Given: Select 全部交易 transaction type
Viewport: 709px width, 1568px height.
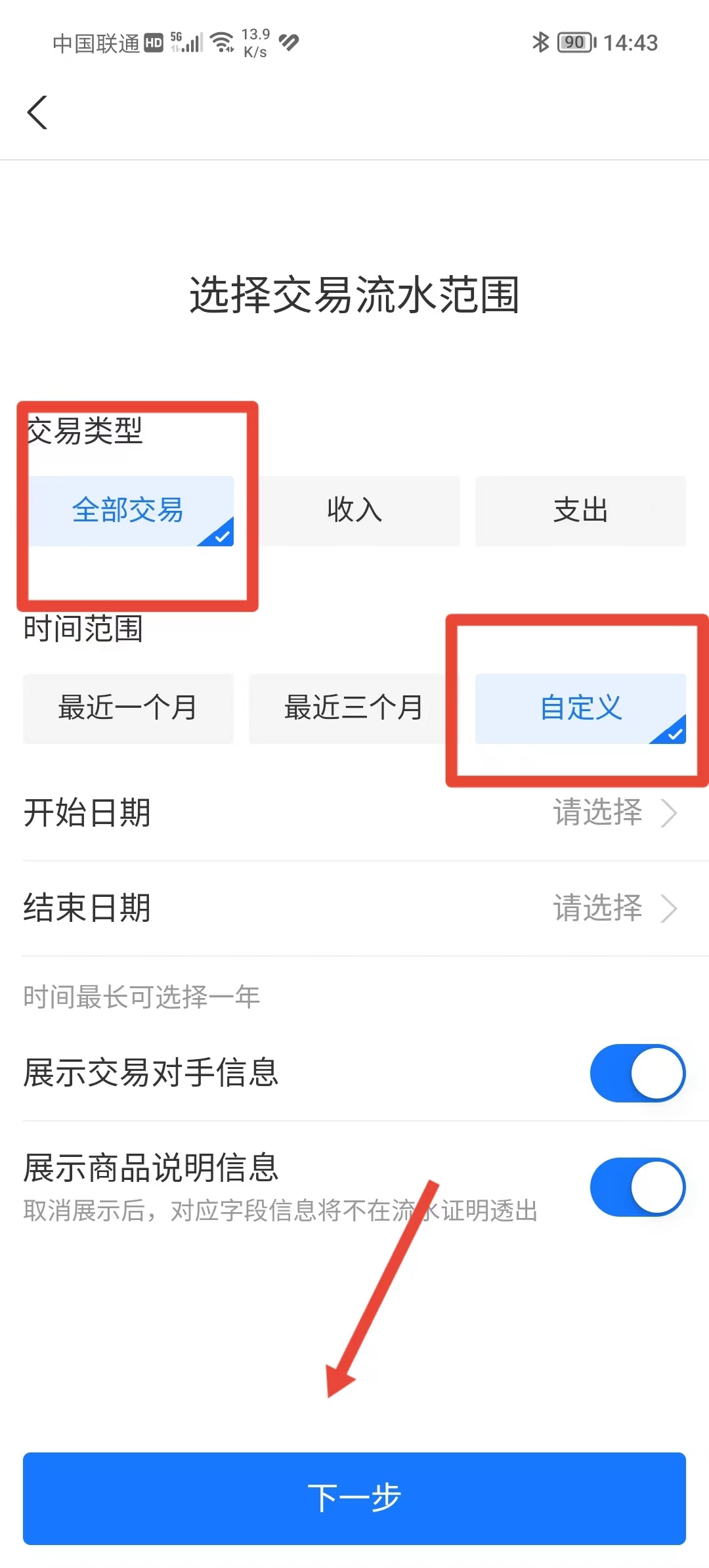Looking at the screenshot, I should pyautogui.click(x=129, y=511).
